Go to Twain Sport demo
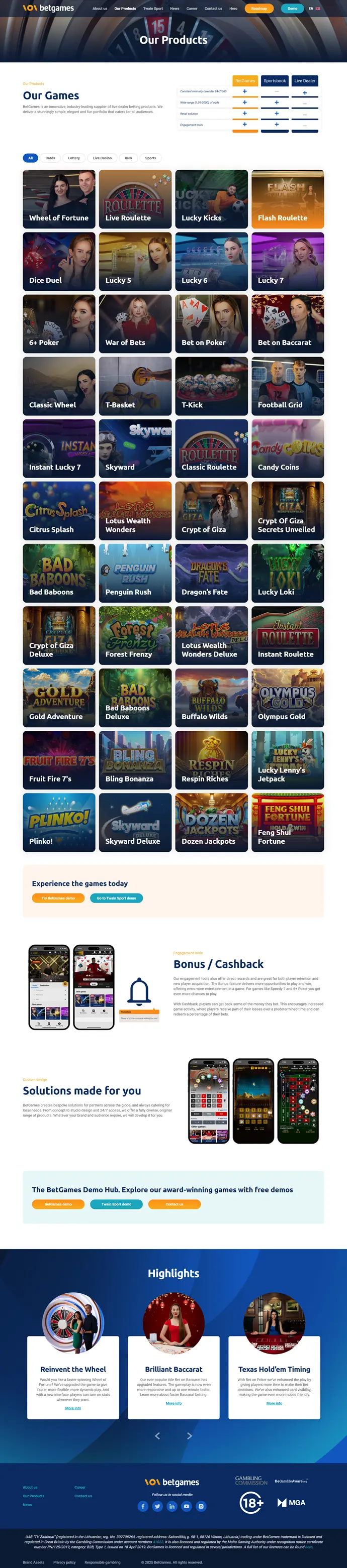The height and width of the screenshot is (1568, 347). pos(116,898)
